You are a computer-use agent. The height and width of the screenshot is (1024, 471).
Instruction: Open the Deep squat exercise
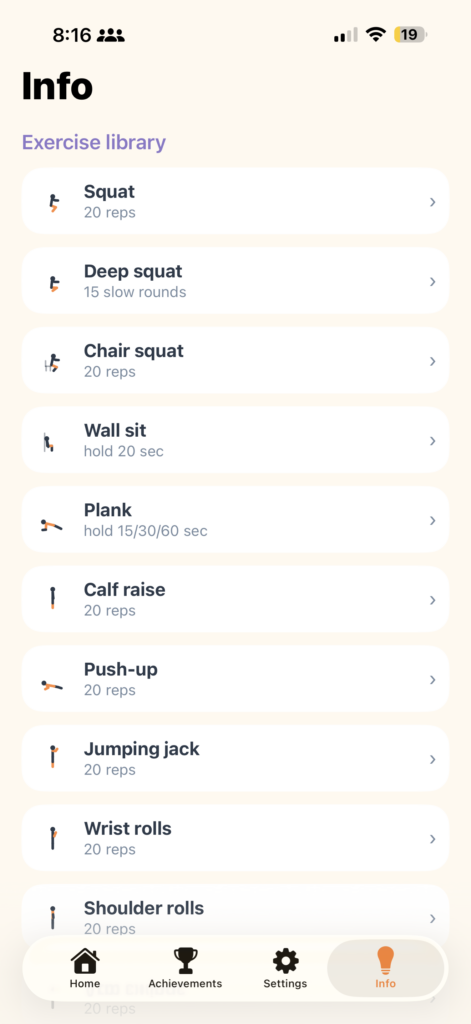tap(235, 281)
